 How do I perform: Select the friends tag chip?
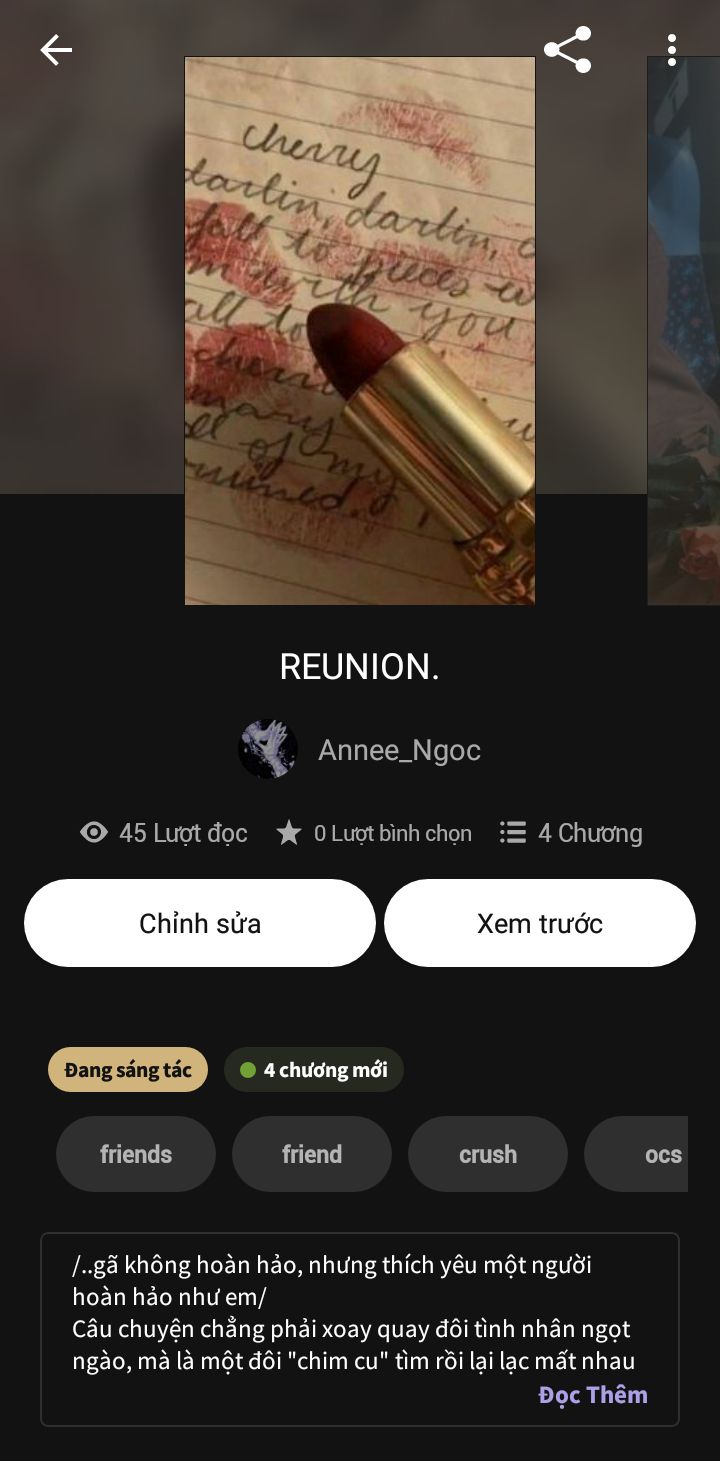click(136, 1154)
